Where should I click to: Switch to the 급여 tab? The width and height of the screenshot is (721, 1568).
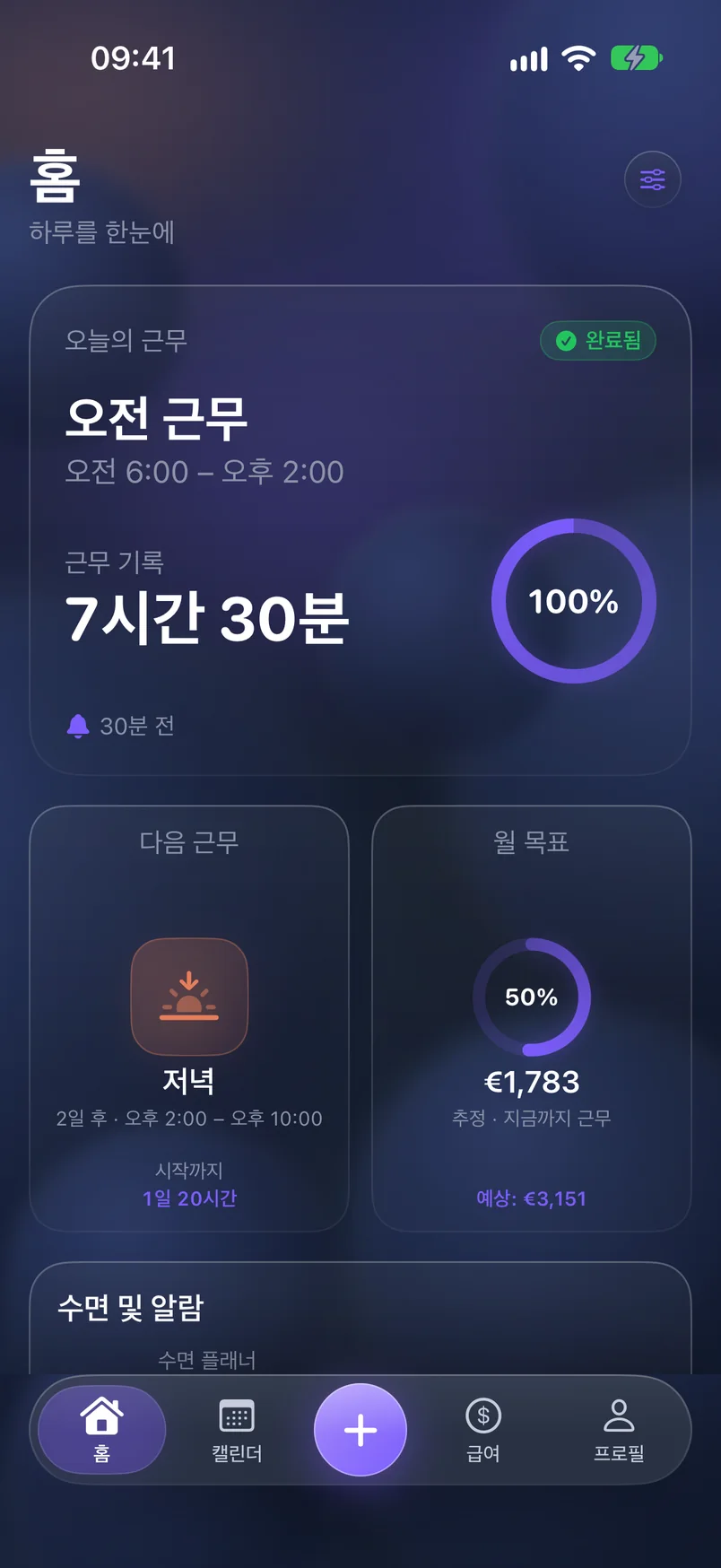pyautogui.click(x=483, y=1430)
